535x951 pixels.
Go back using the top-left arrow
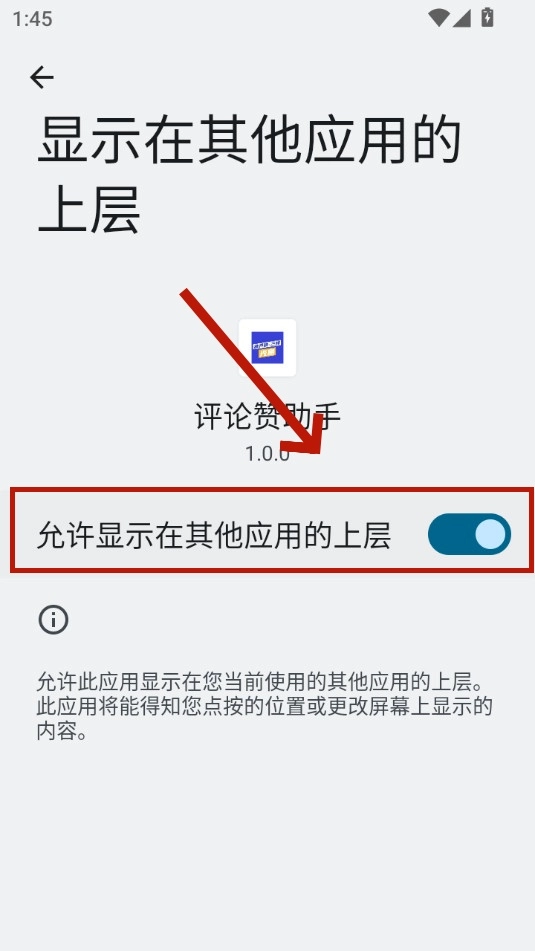(x=42, y=78)
